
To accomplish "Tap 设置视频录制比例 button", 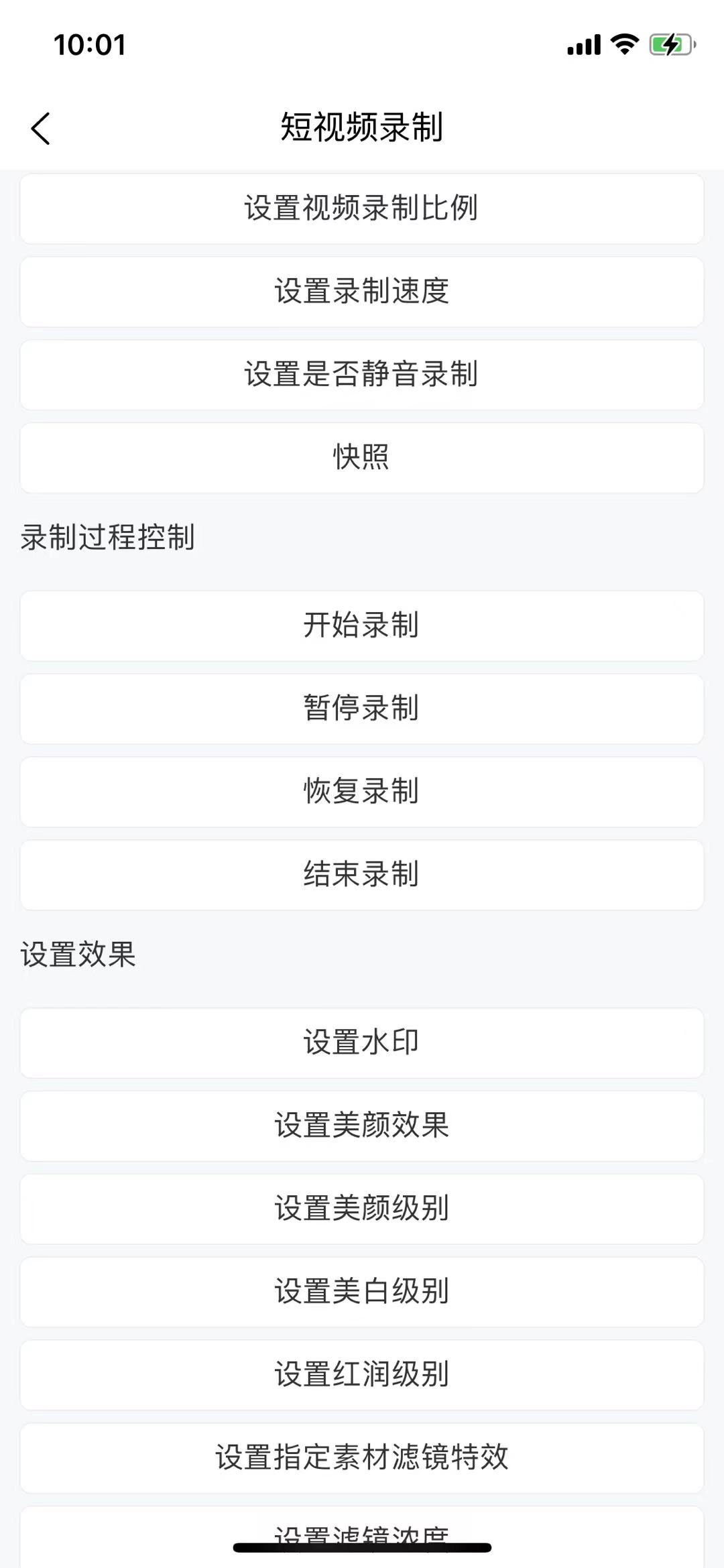I will point(362,208).
